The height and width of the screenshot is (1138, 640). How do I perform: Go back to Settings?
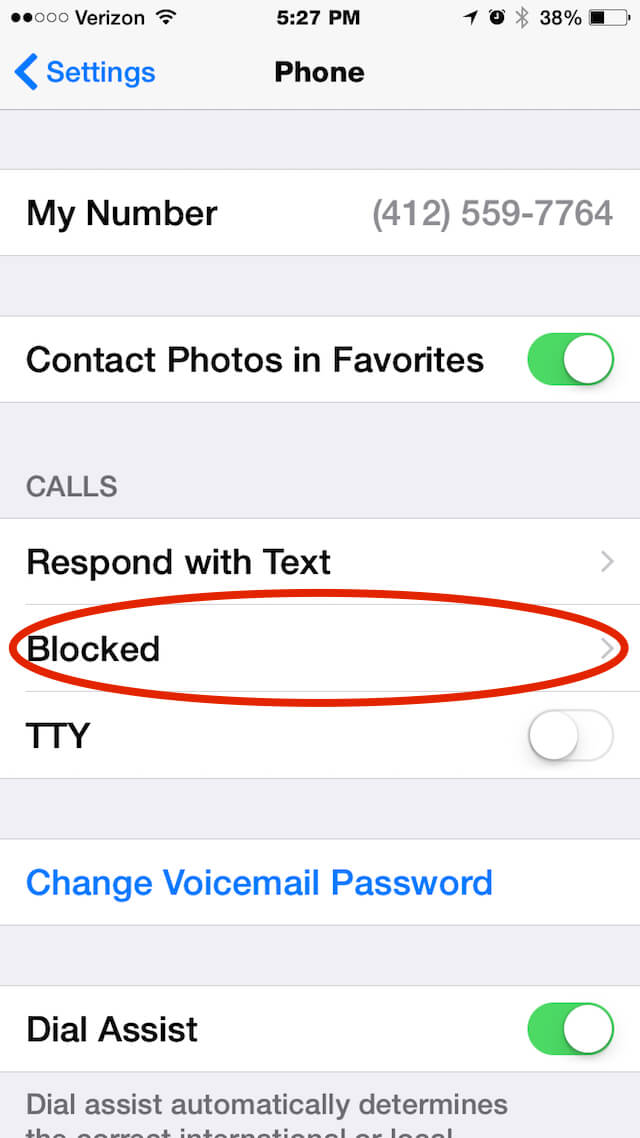coord(84,73)
